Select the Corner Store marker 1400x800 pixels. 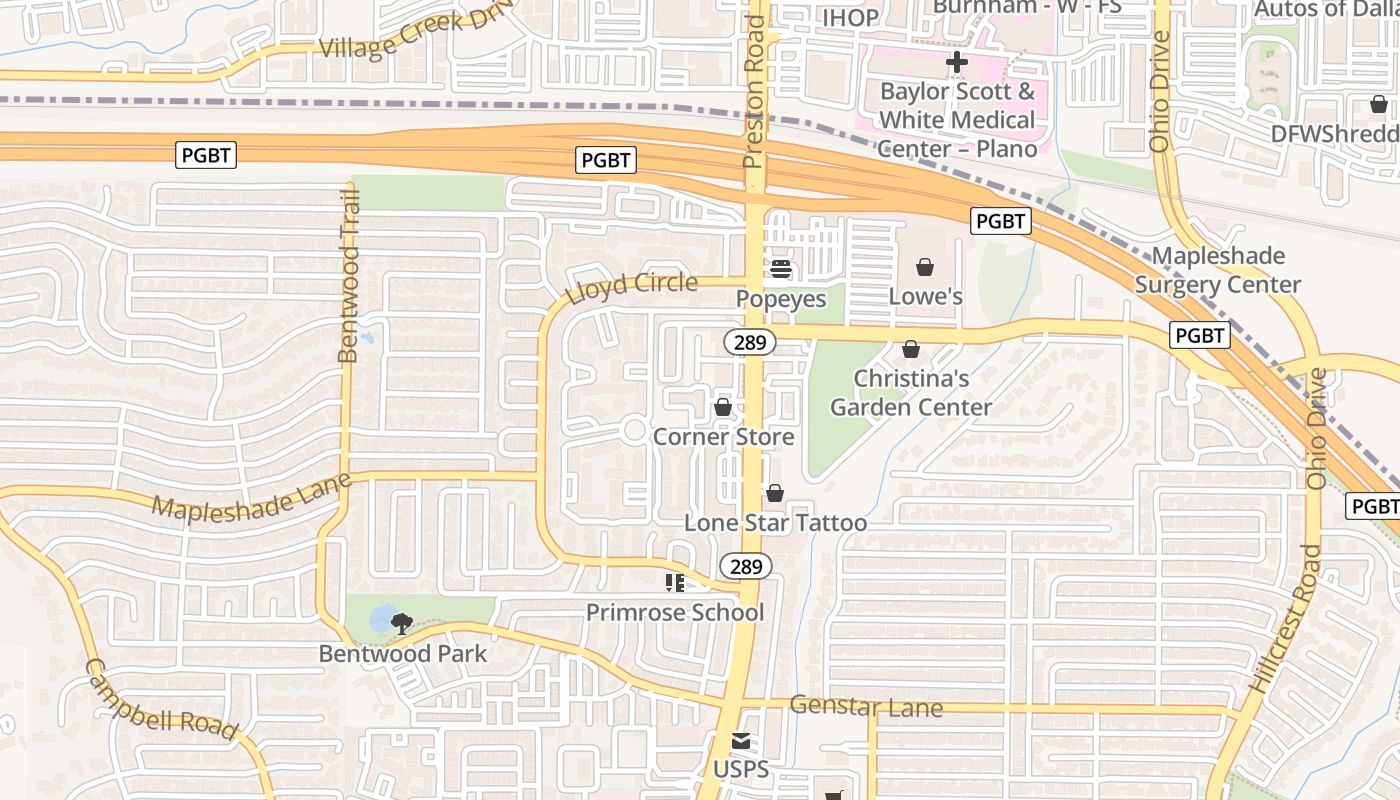click(723, 407)
